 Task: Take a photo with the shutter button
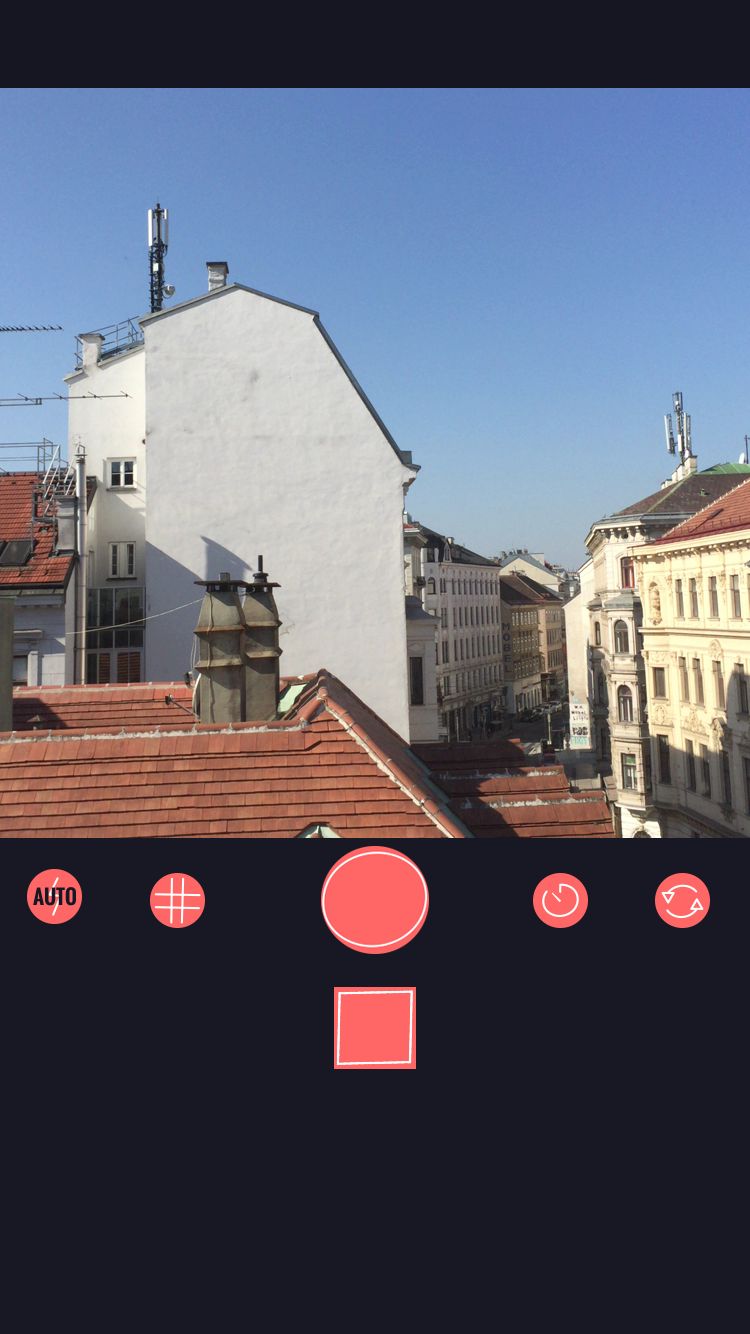coord(375,900)
